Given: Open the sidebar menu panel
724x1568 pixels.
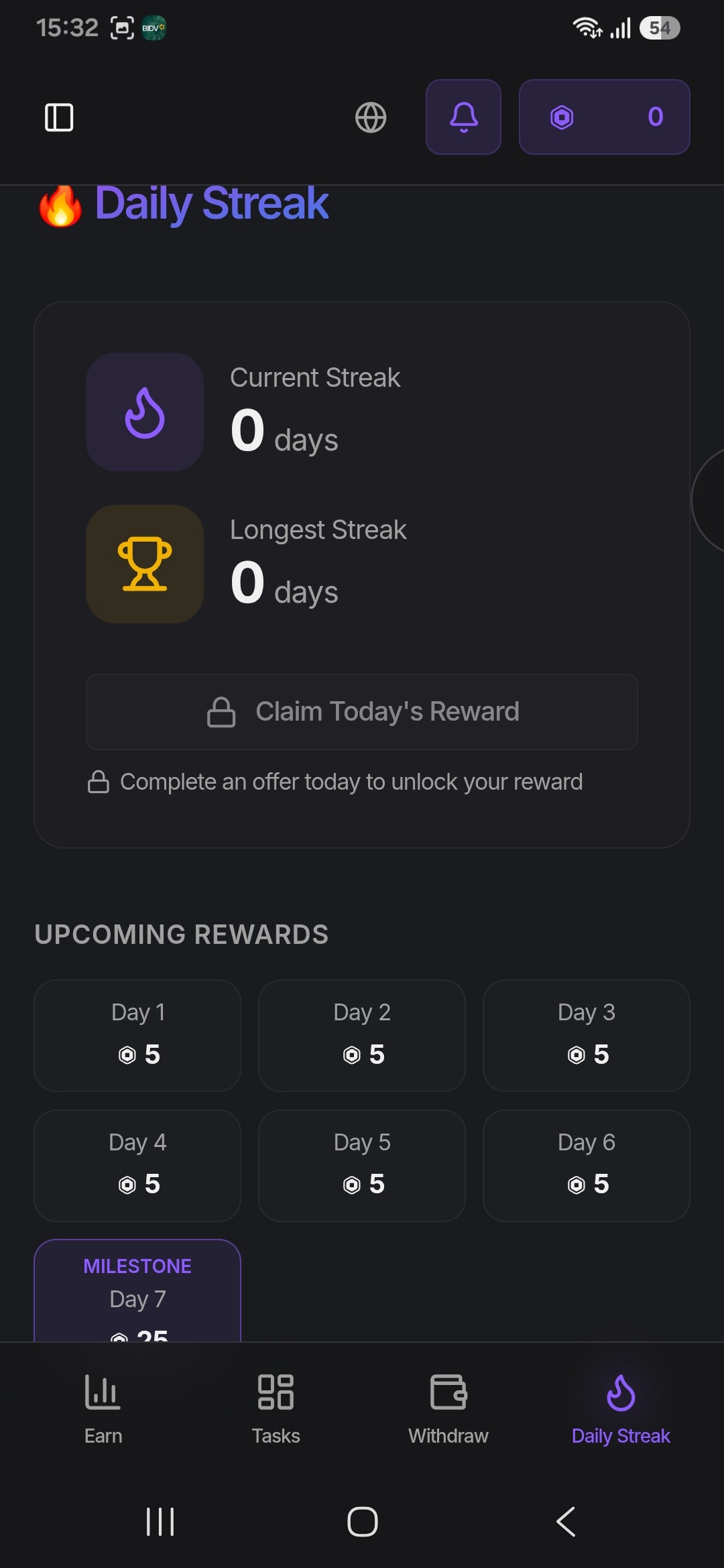Looking at the screenshot, I should coord(59,117).
